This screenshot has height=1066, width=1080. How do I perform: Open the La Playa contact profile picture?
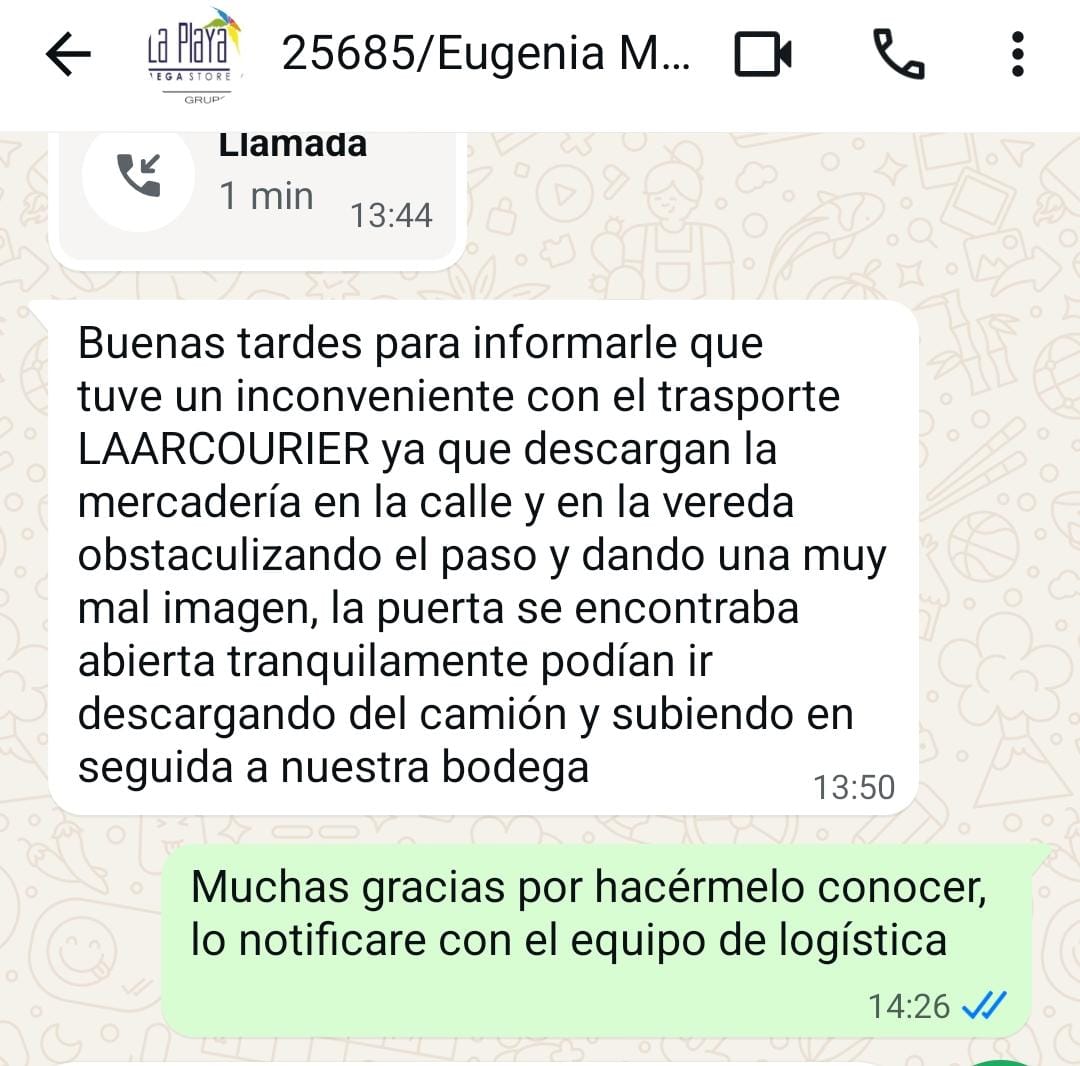click(x=193, y=56)
